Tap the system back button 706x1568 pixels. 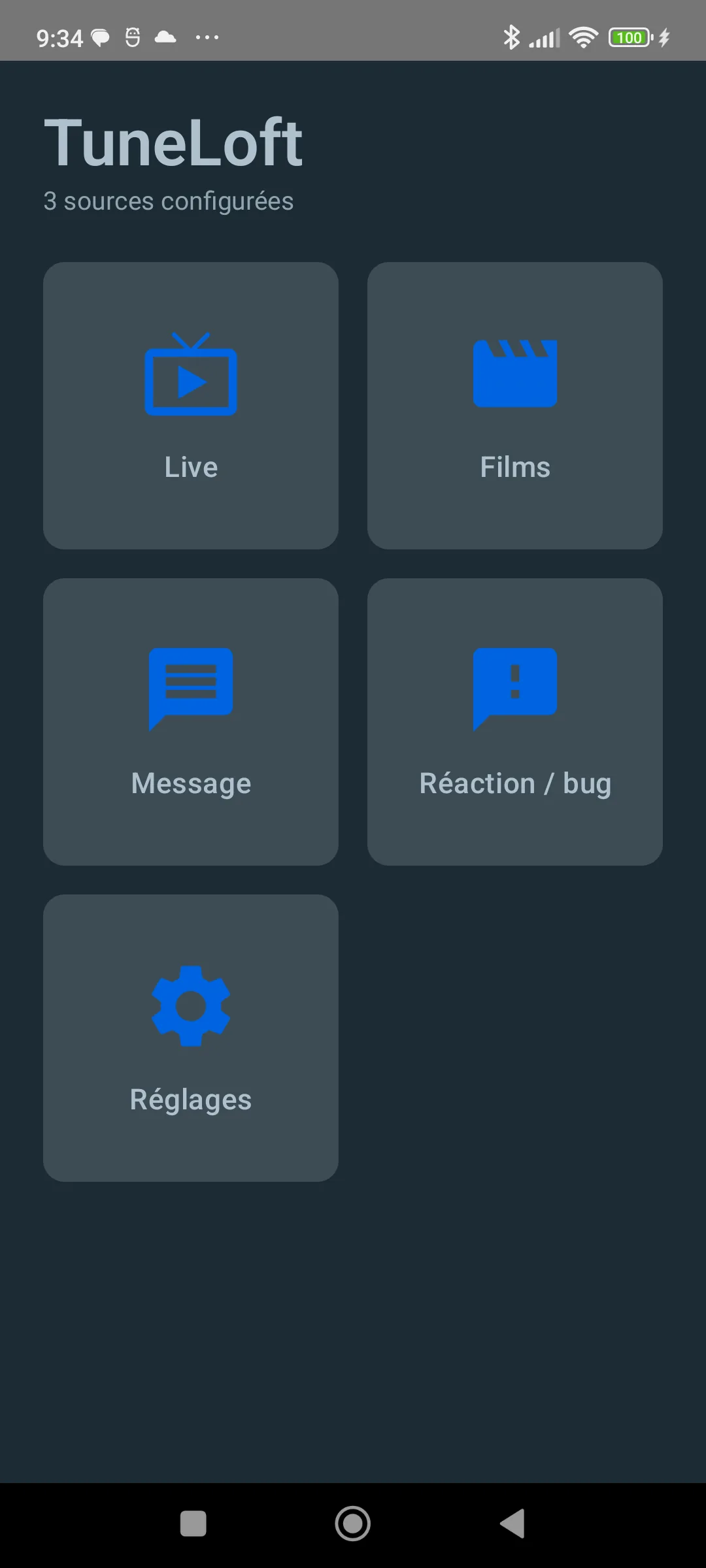(513, 1524)
